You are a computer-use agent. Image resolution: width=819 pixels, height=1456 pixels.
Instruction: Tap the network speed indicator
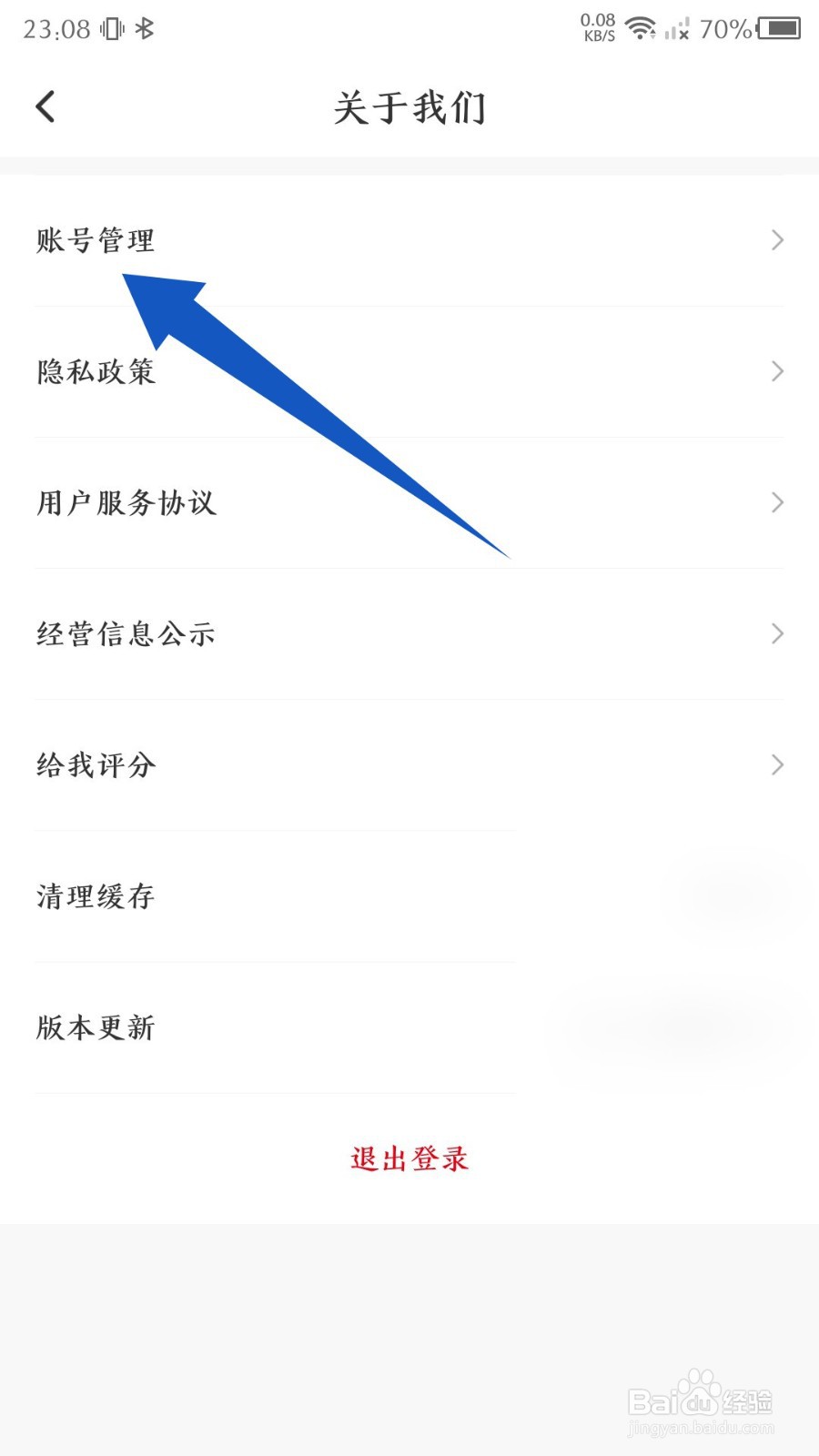click(596, 25)
